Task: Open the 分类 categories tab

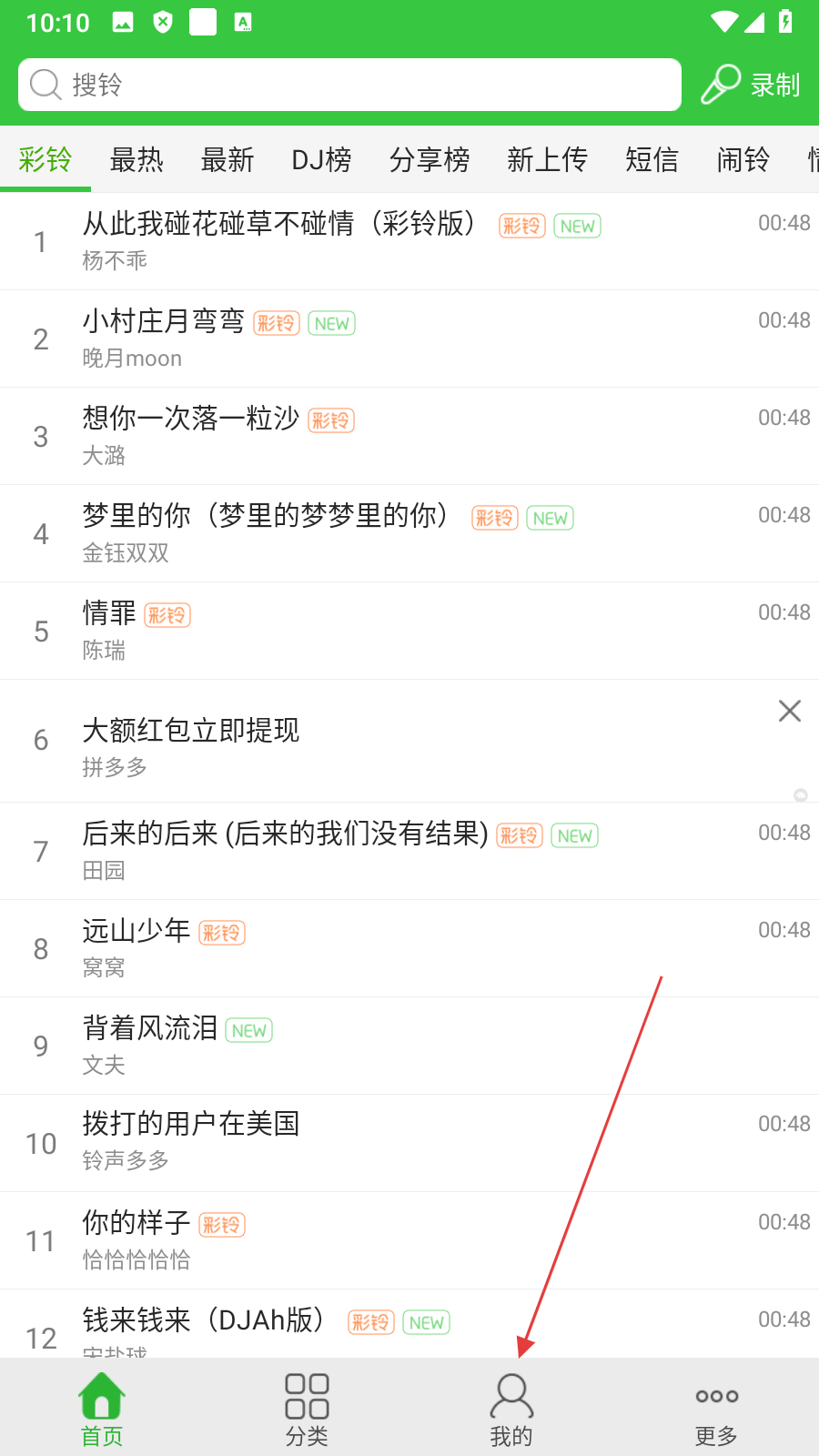Action: tap(307, 1409)
